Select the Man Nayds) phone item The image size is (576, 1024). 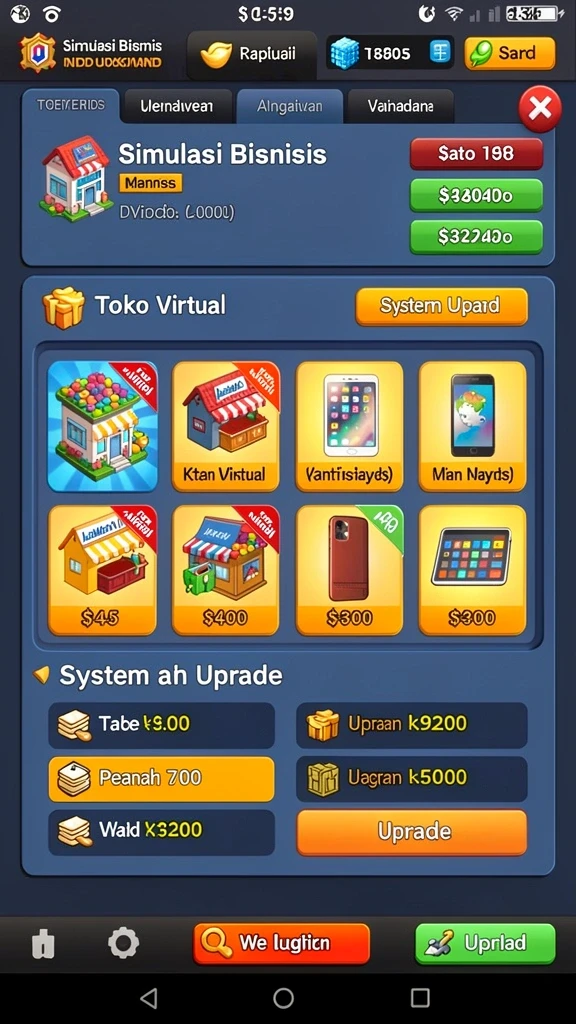coord(472,426)
